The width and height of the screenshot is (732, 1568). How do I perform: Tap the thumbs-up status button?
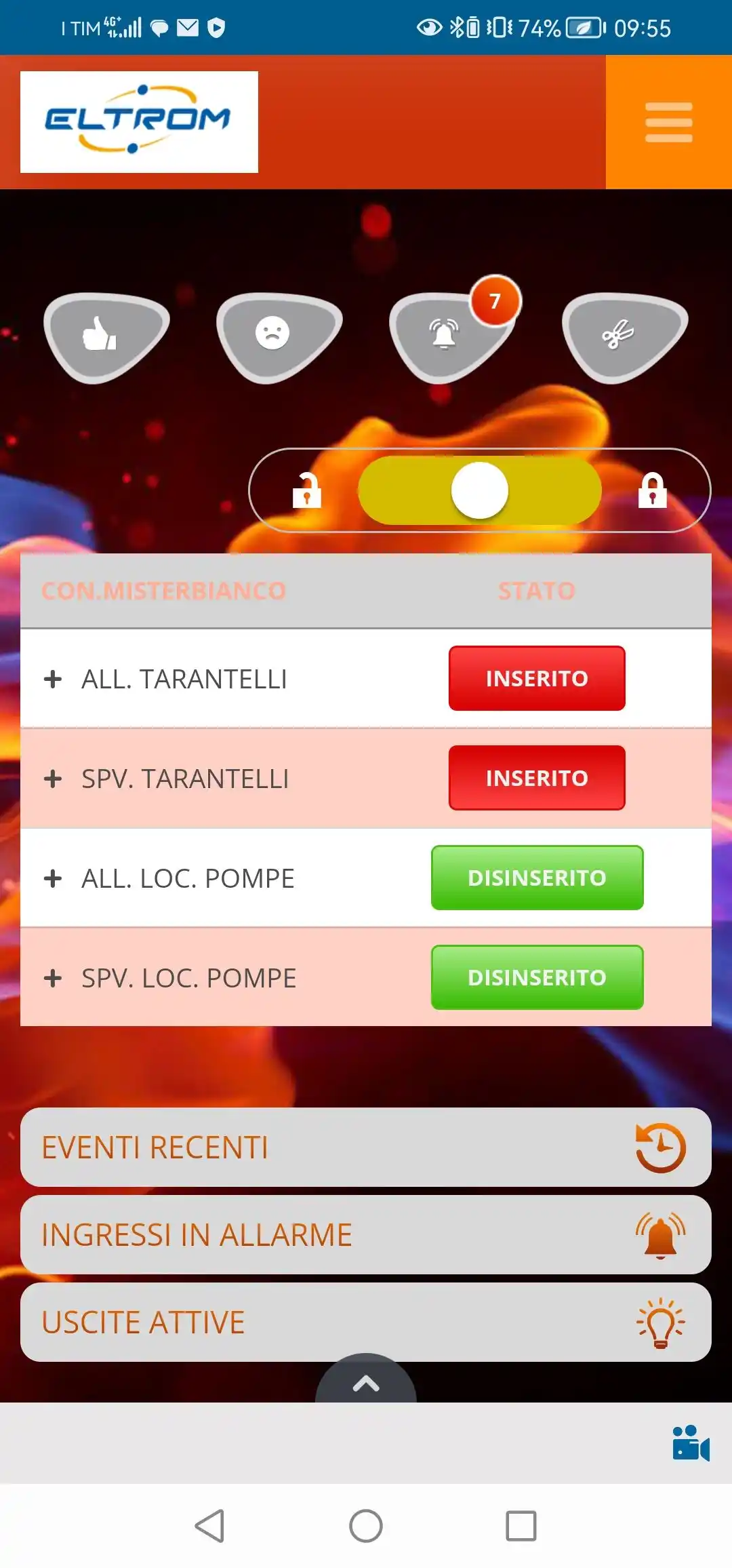[106, 337]
